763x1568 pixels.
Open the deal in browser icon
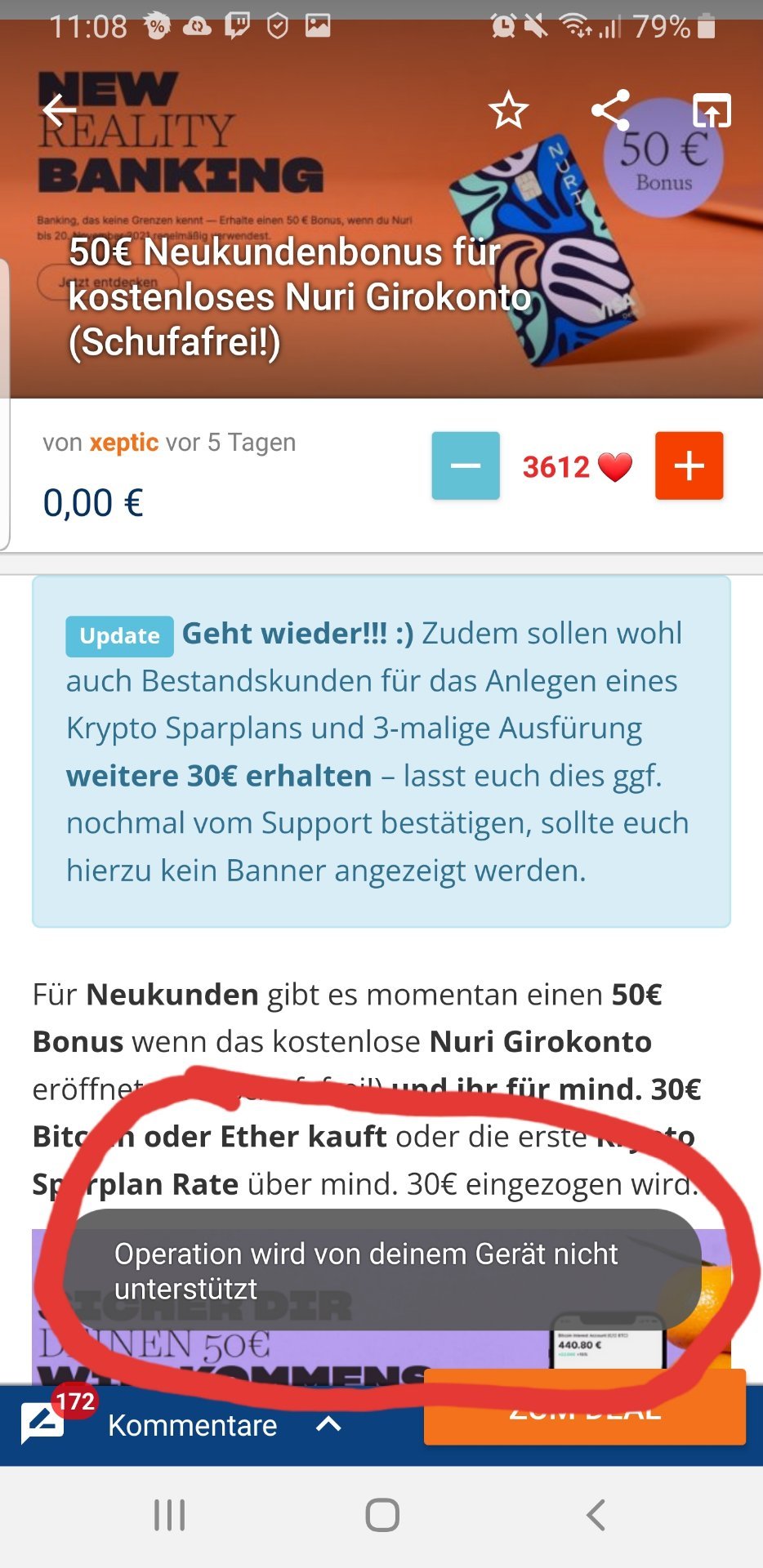click(x=712, y=110)
